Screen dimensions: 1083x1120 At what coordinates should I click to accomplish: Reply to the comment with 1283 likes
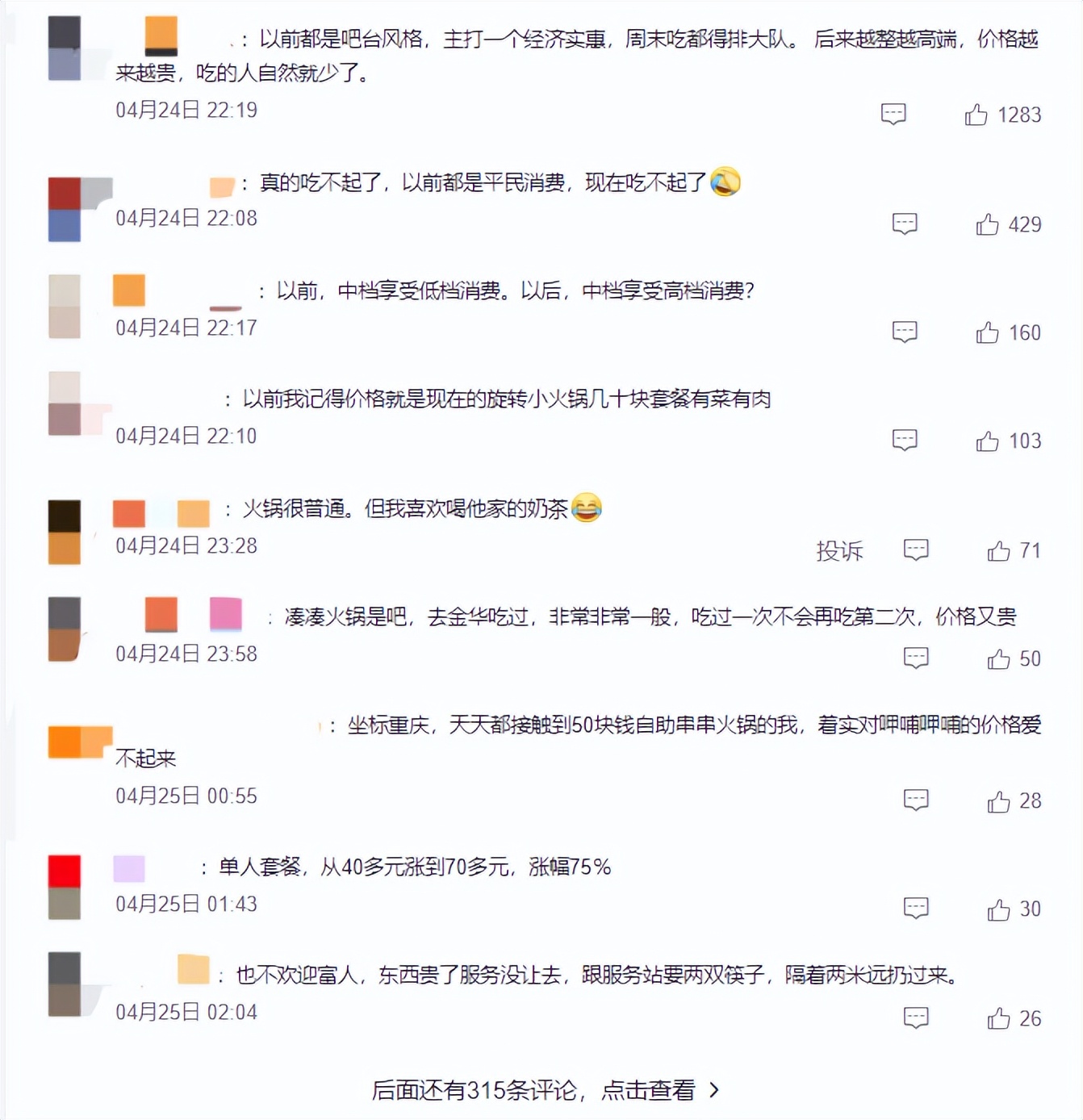click(893, 115)
